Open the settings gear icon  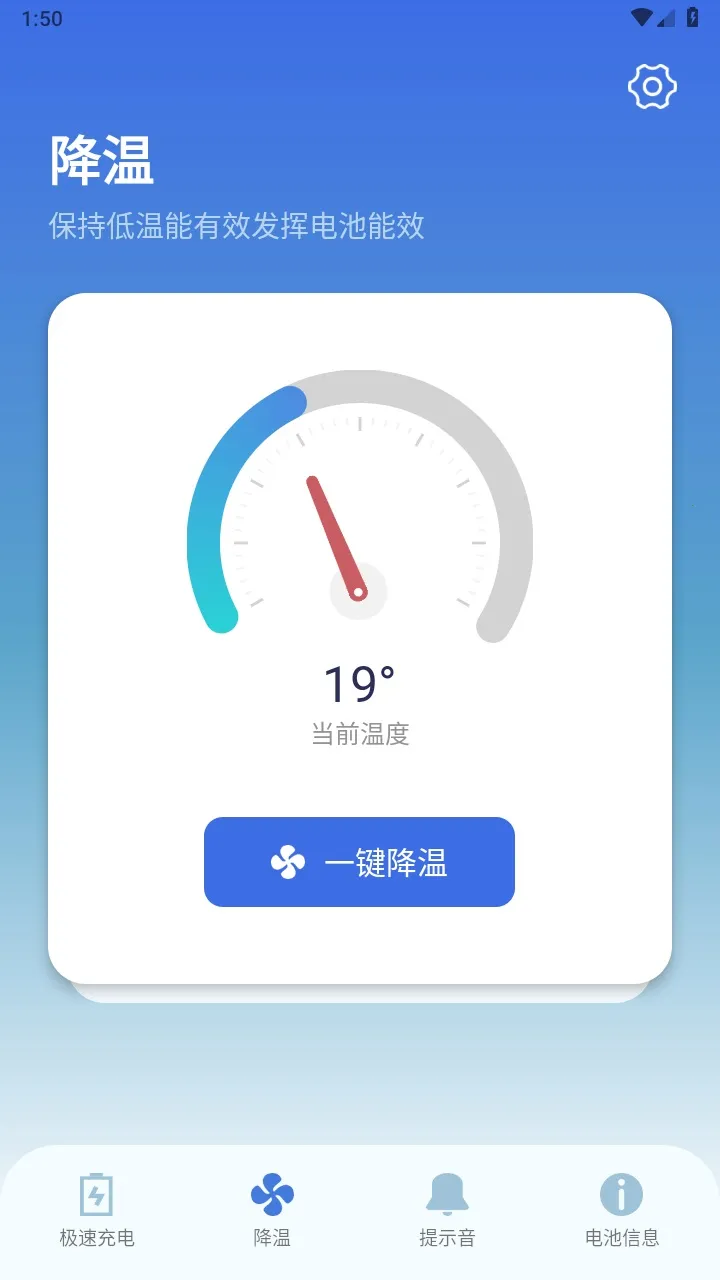click(x=651, y=86)
